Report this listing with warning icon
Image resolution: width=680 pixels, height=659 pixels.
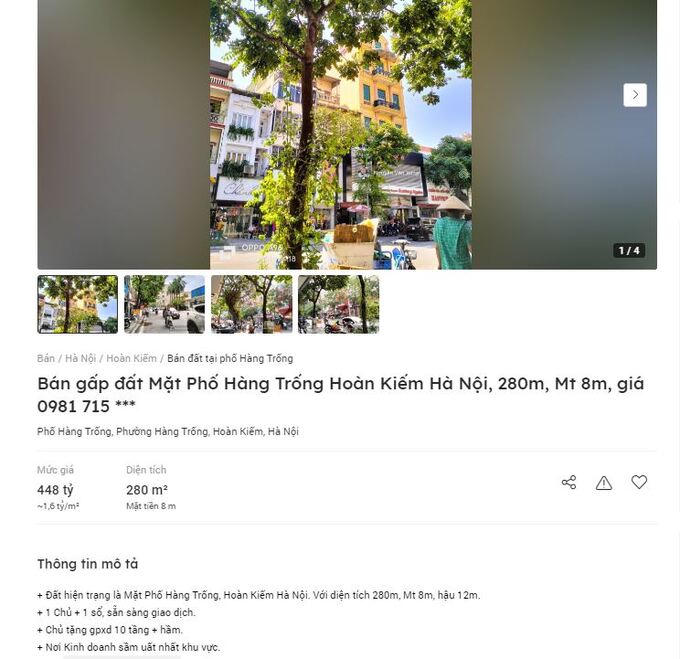(x=604, y=482)
